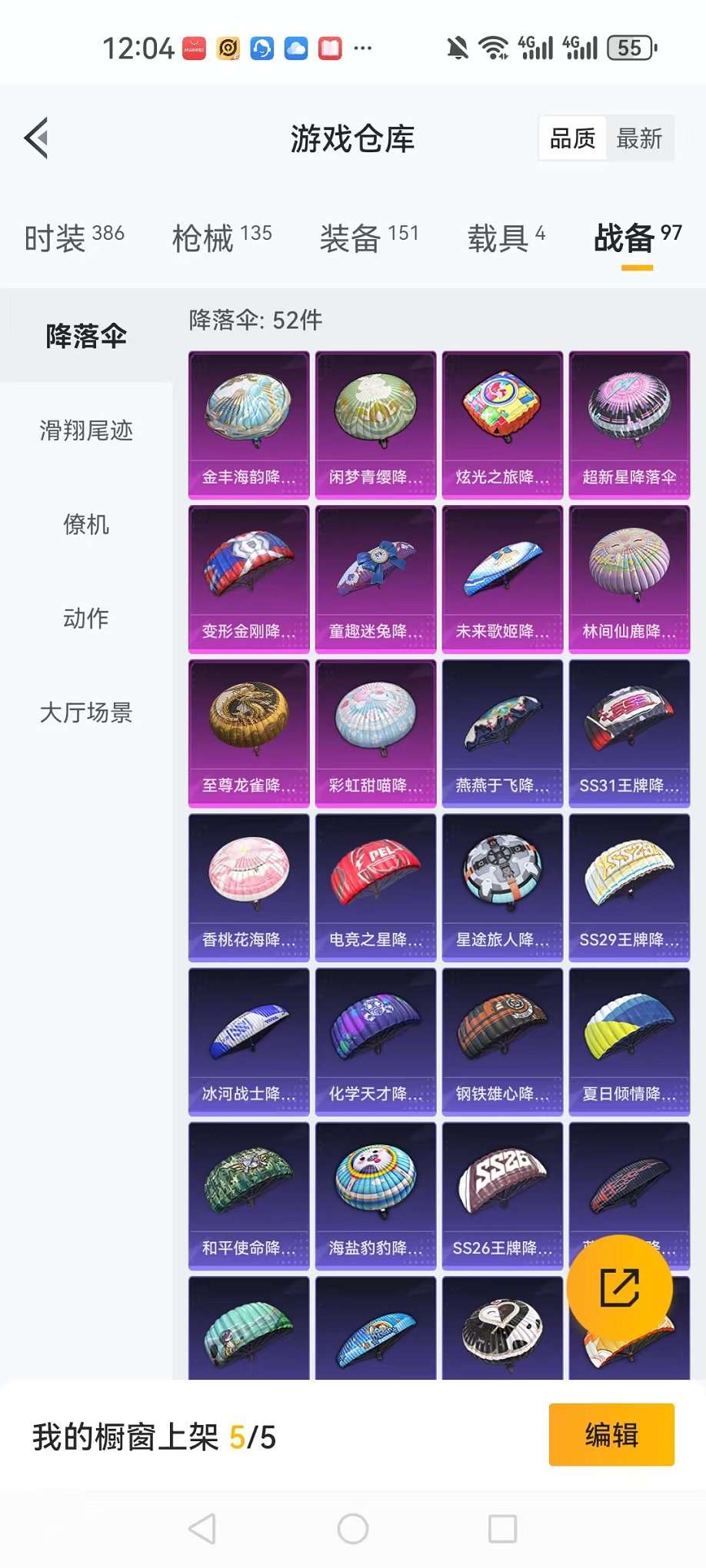The image size is (706, 1568).
Task: View the 变形金刚 parachute item
Action: [x=248, y=580]
